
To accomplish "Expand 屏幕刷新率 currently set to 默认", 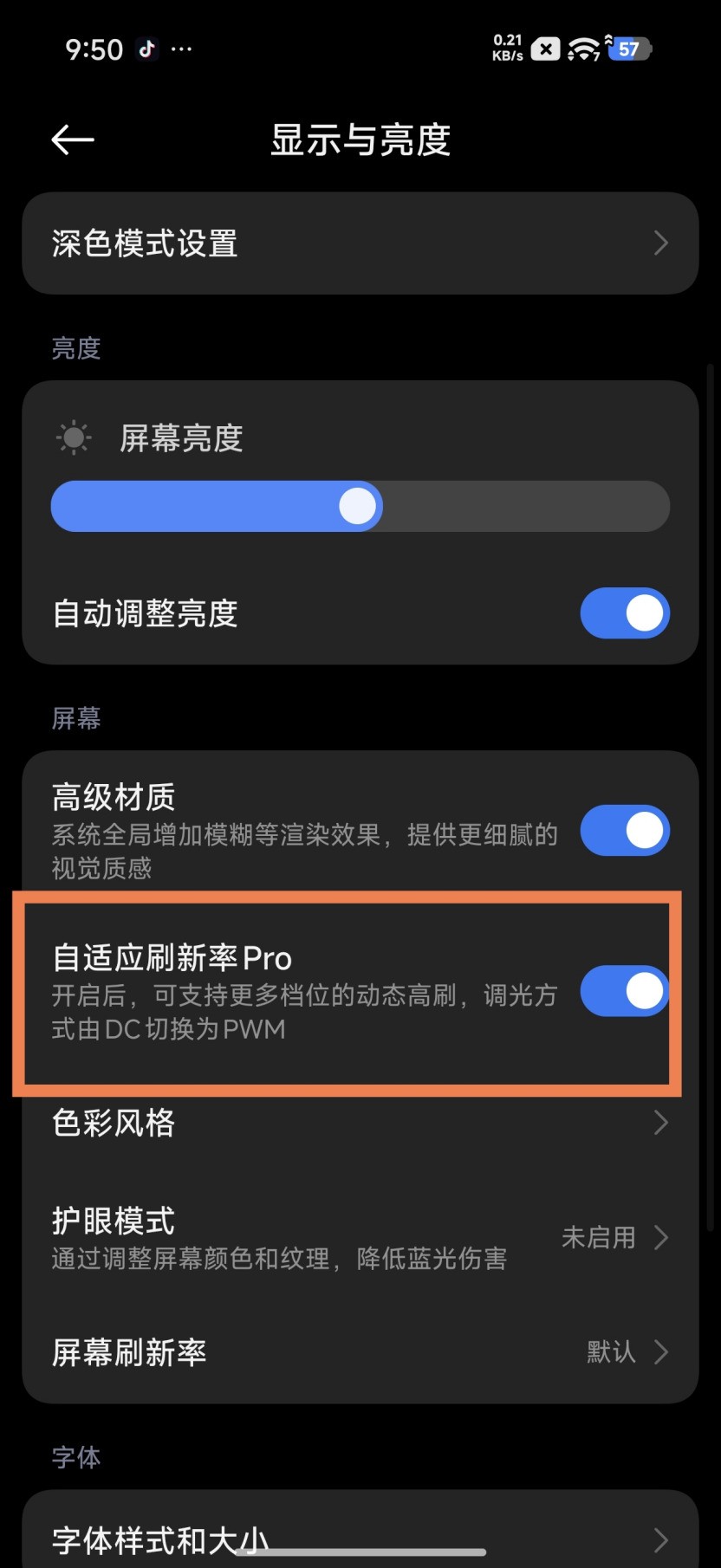I will coord(661,1352).
